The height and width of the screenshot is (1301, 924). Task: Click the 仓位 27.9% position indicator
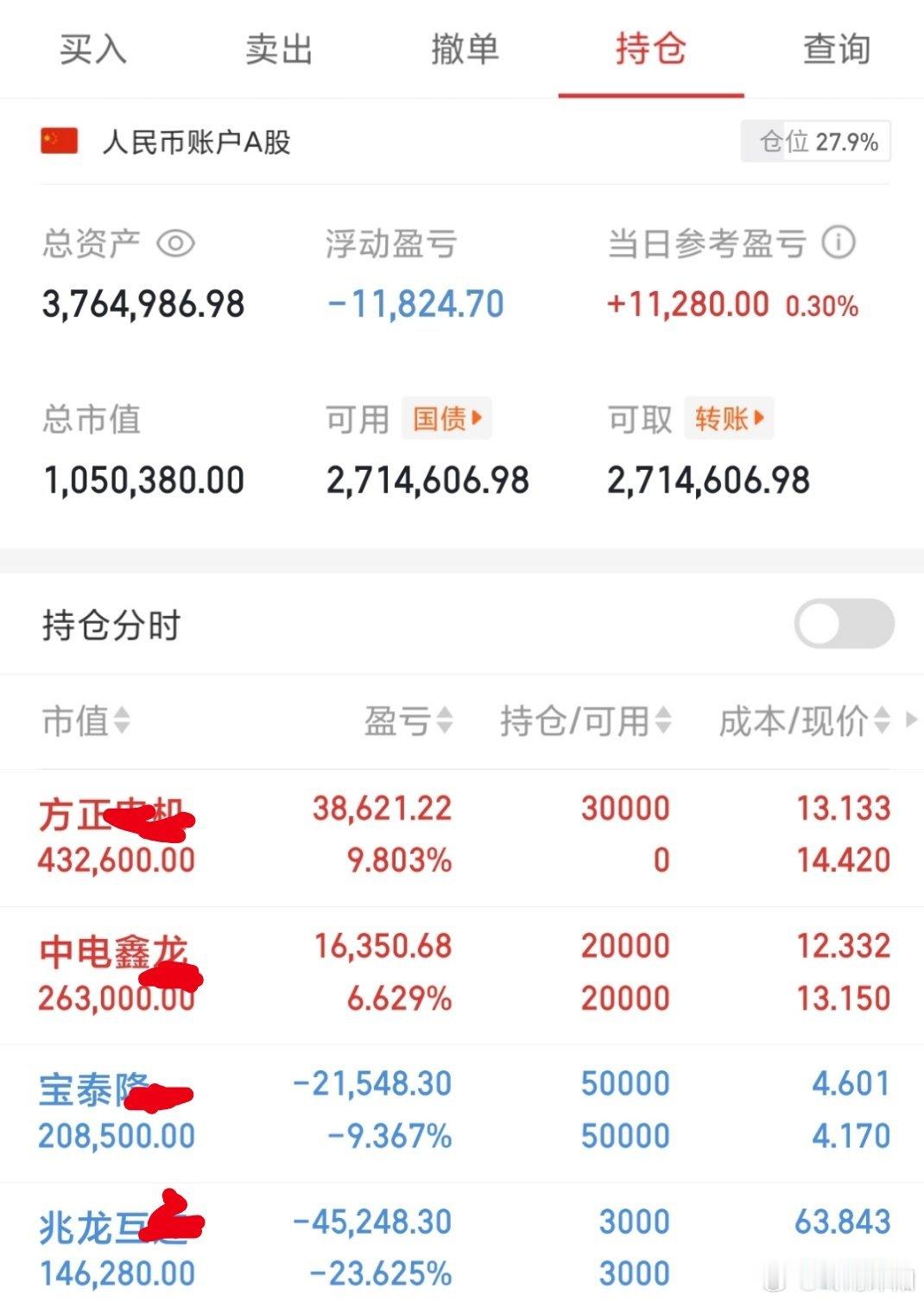(x=814, y=141)
